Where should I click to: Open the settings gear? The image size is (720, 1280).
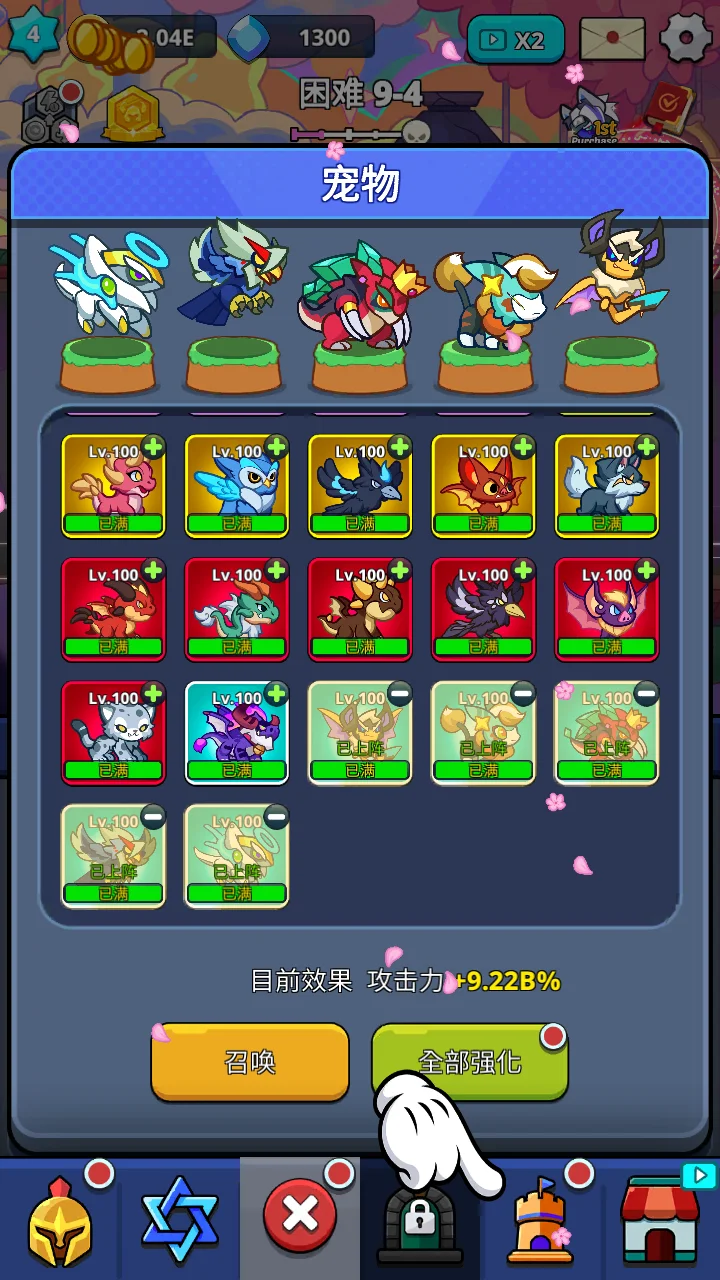point(686,40)
